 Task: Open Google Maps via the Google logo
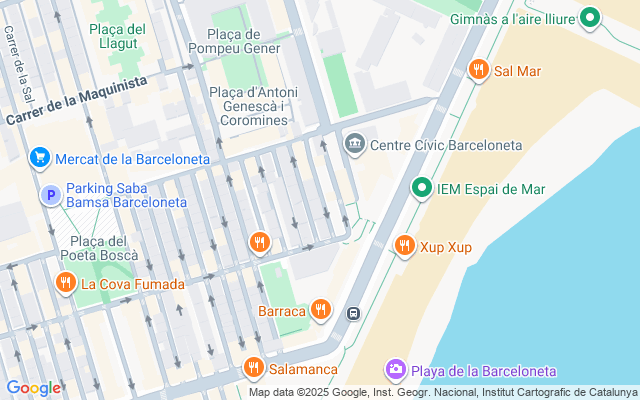pos(34,388)
